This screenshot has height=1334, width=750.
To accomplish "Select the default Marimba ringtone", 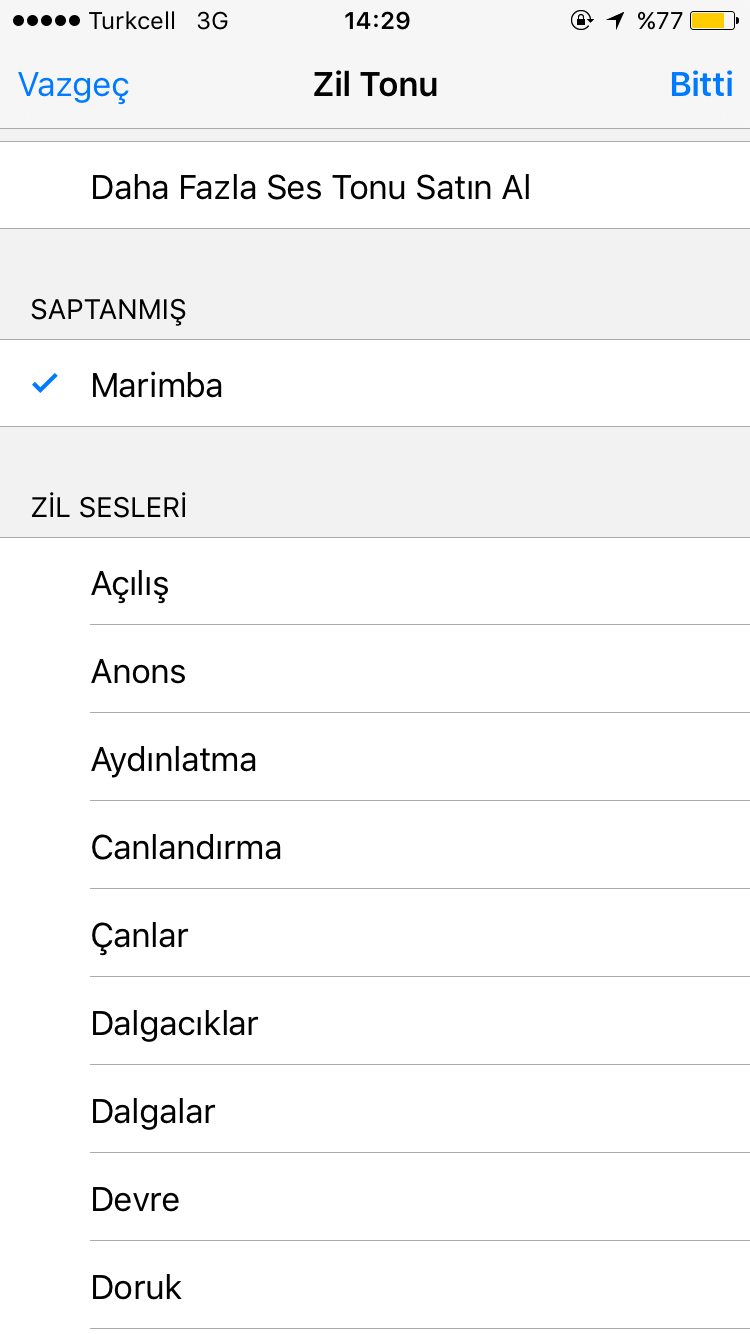I will point(375,384).
